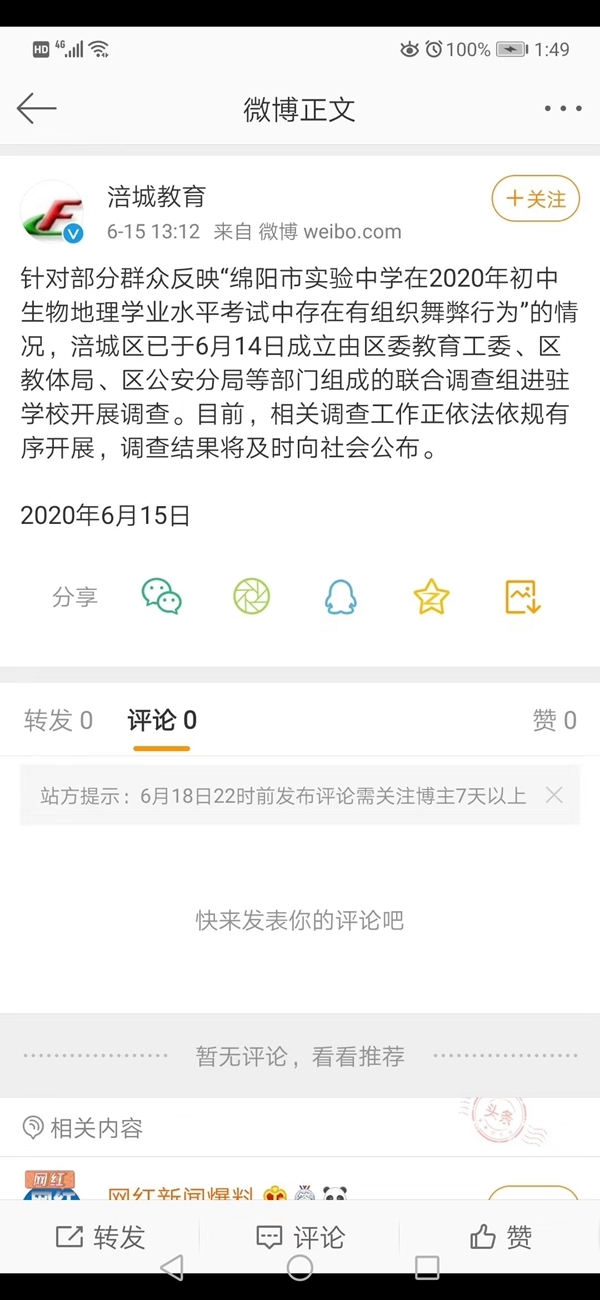
Task: Write a comment via bottom 评论 button
Action: click(300, 1237)
